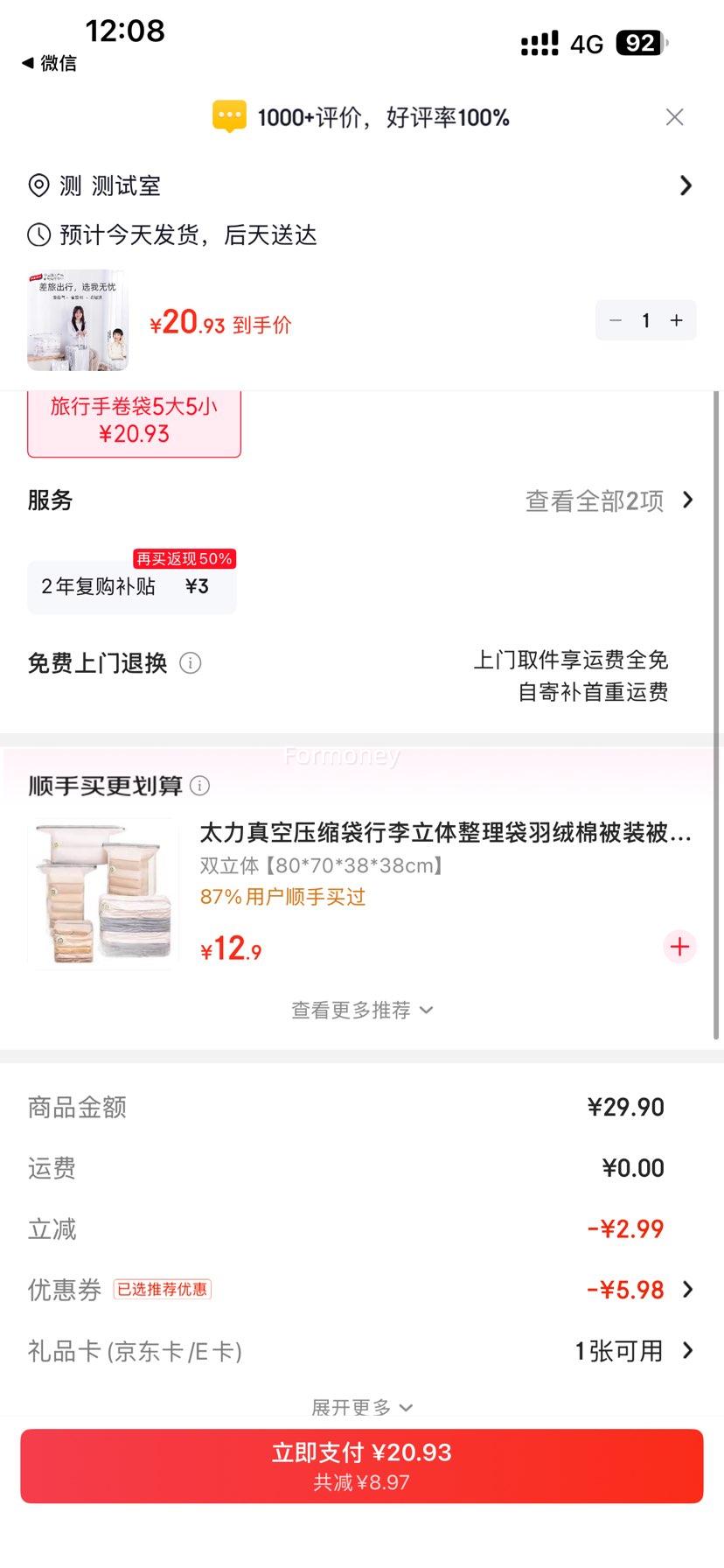Viewport: 724px width, 1568px height.
Task: Click the red plus icon to add 太力真空压缩袋
Action: pyautogui.click(x=679, y=947)
